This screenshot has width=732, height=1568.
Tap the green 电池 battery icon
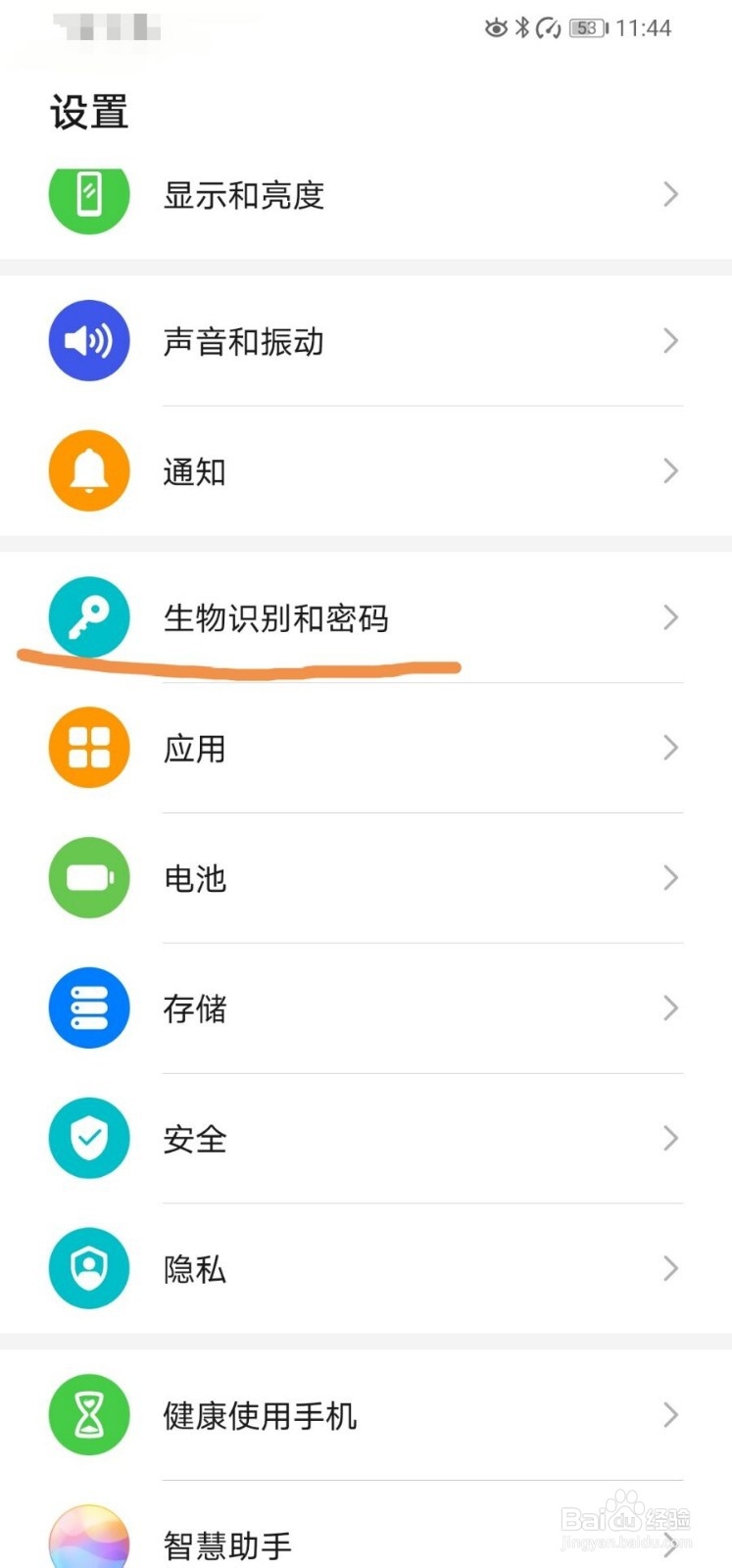pos(88,878)
